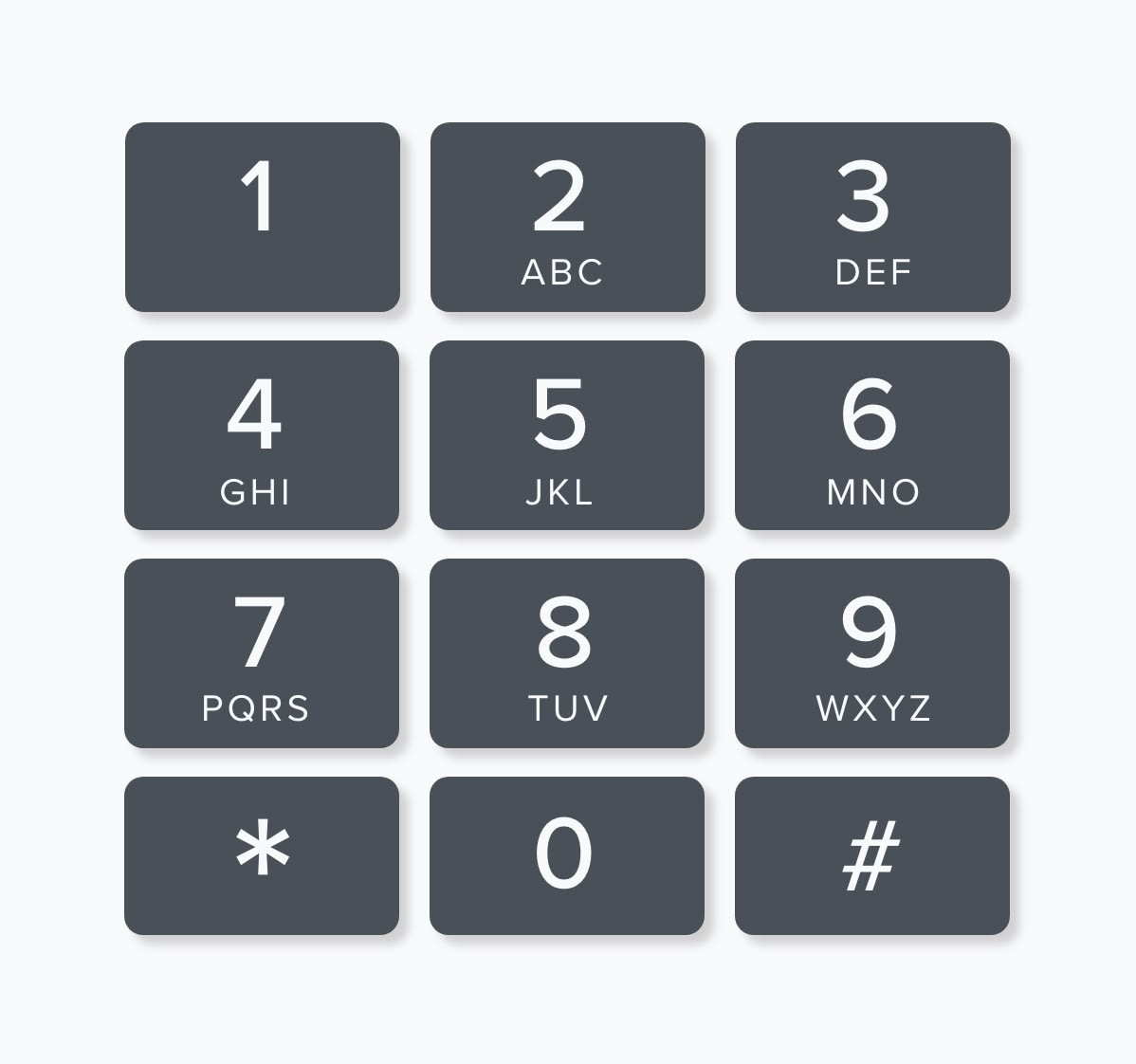Screen dimensions: 1136x1064
Task: Enter digit 3 DEF
Action: pos(872,216)
